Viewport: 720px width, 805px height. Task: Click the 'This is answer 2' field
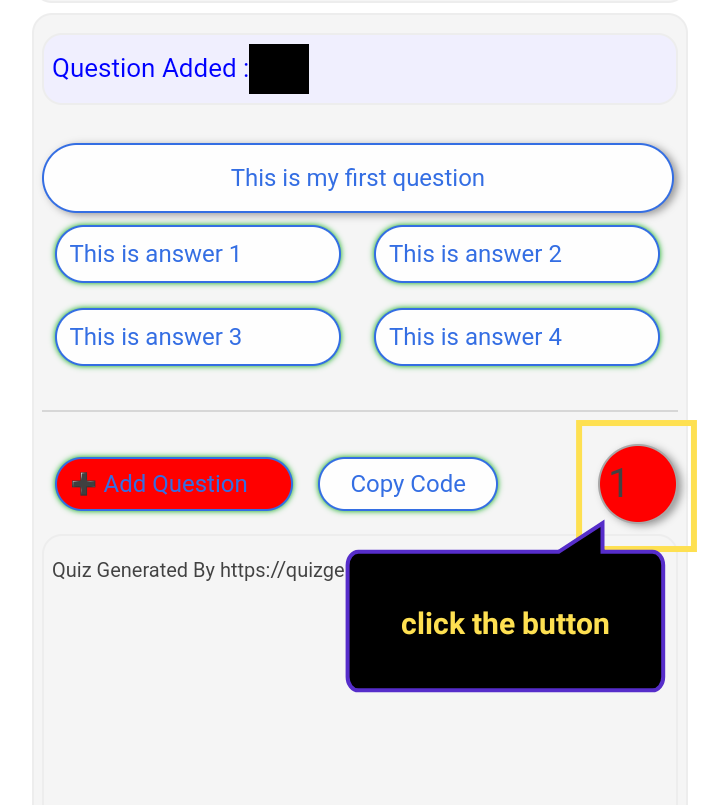tap(516, 254)
